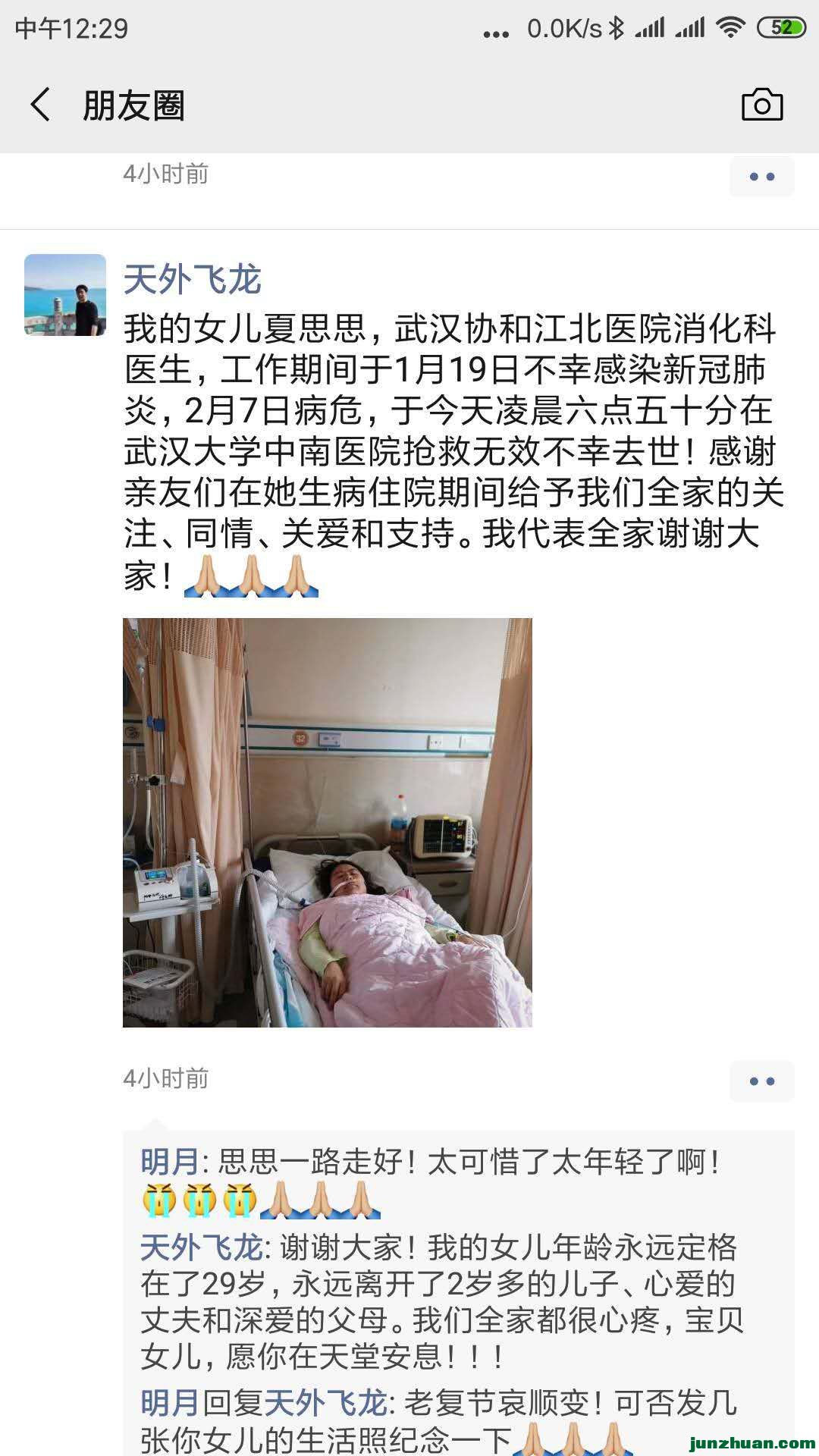Screen dimensions: 819x1456
Task: Open 天外飞龙's profile avatar
Action: (65, 295)
